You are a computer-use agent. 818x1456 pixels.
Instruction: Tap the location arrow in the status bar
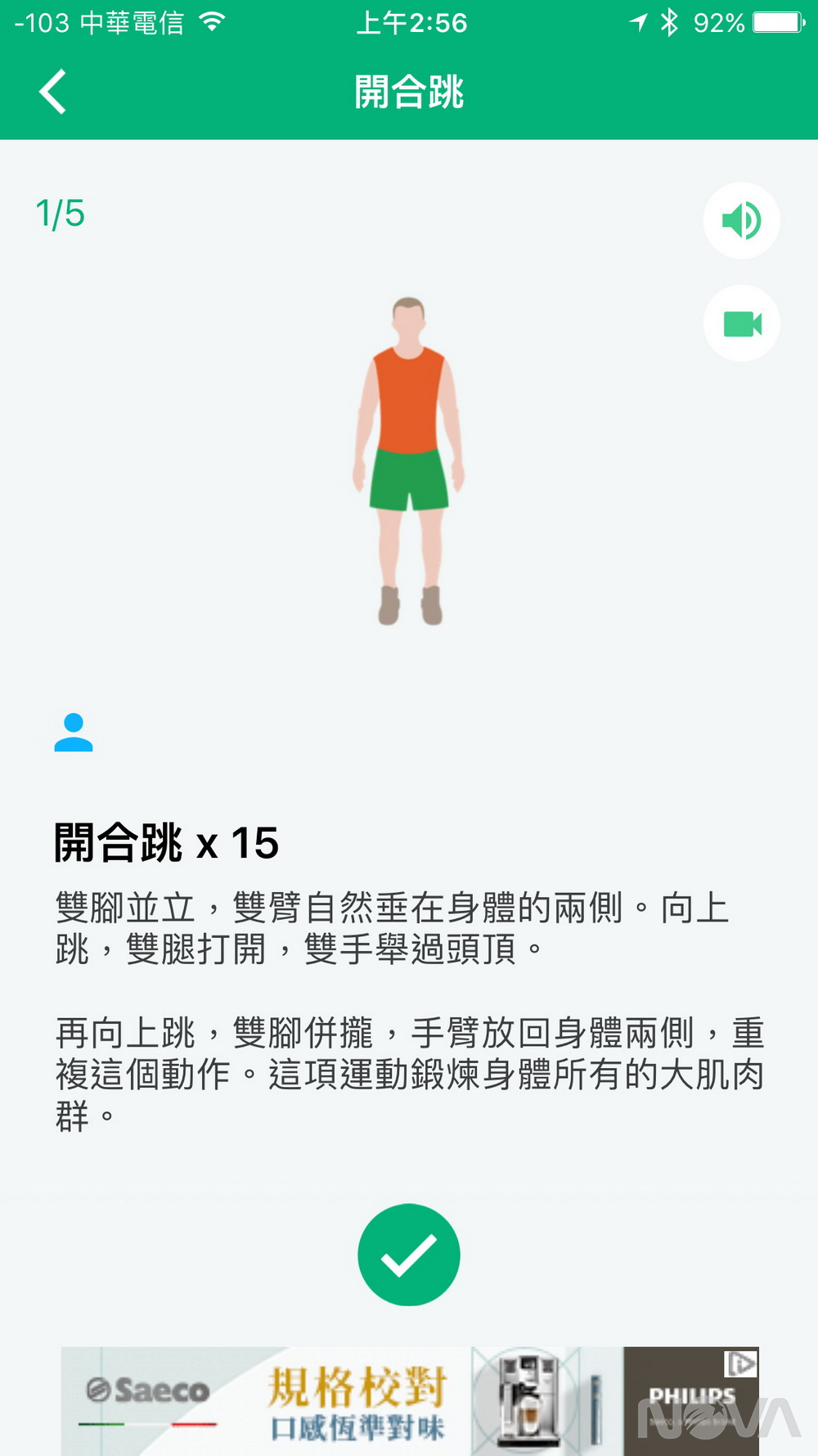click(x=640, y=23)
